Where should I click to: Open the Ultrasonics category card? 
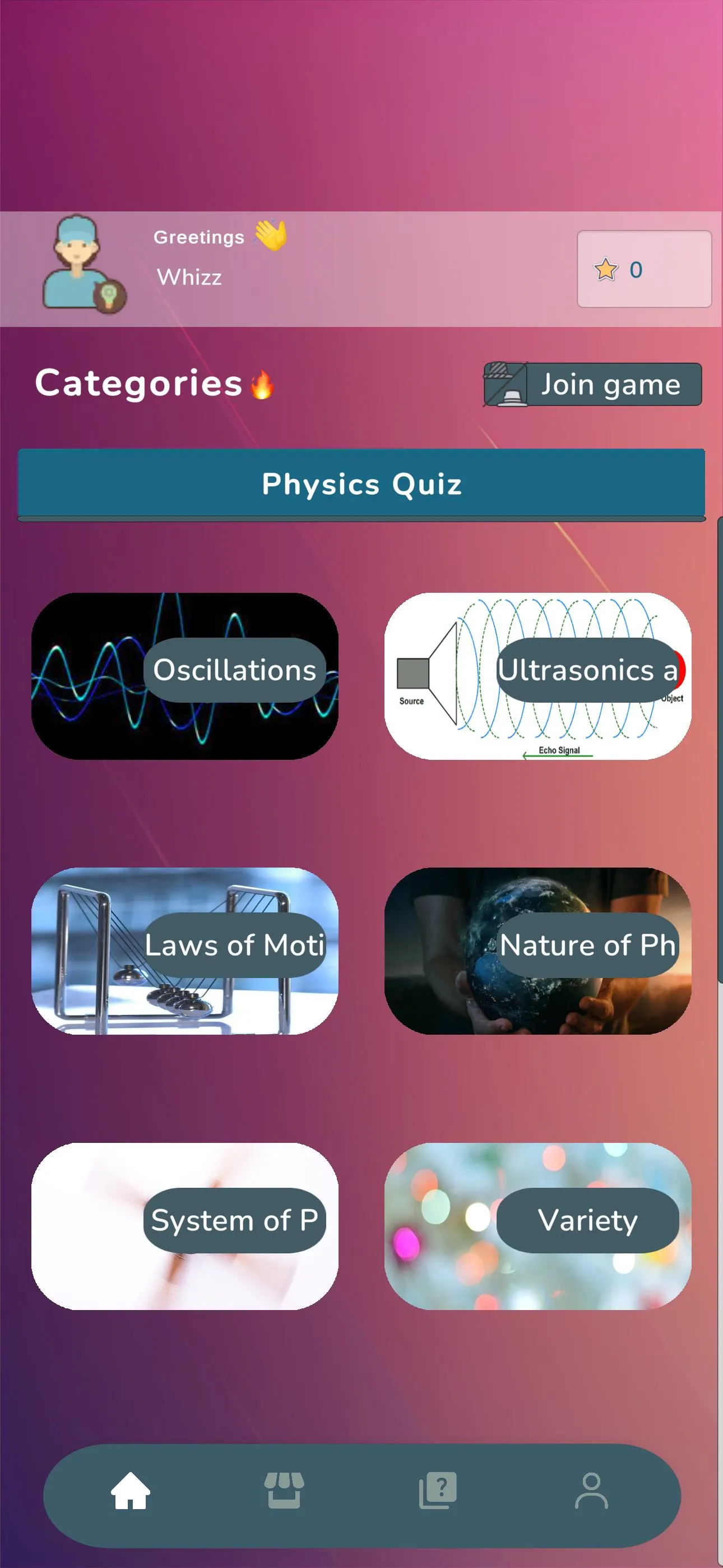click(x=537, y=676)
